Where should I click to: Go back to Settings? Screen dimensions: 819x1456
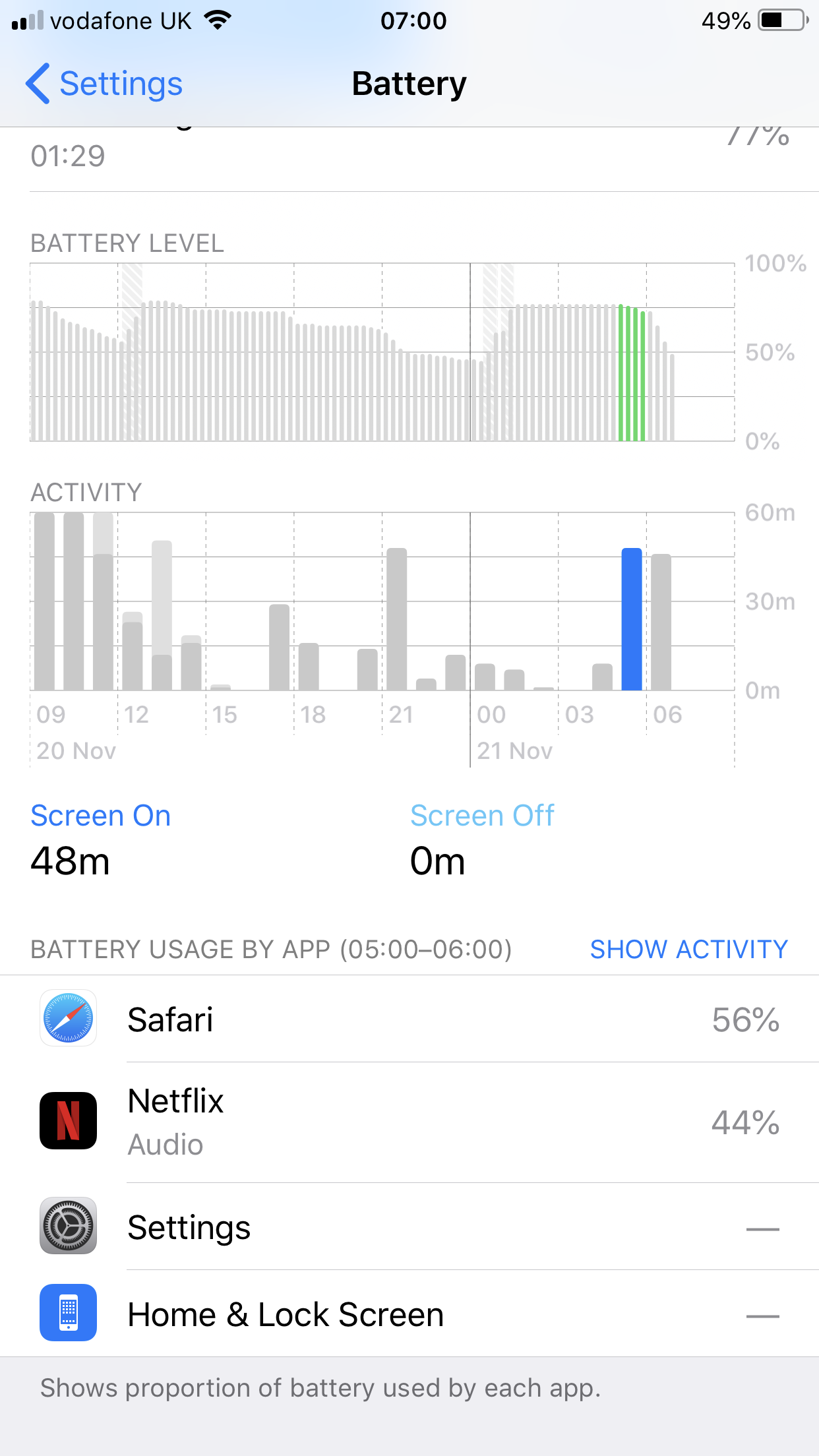click(x=104, y=84)
